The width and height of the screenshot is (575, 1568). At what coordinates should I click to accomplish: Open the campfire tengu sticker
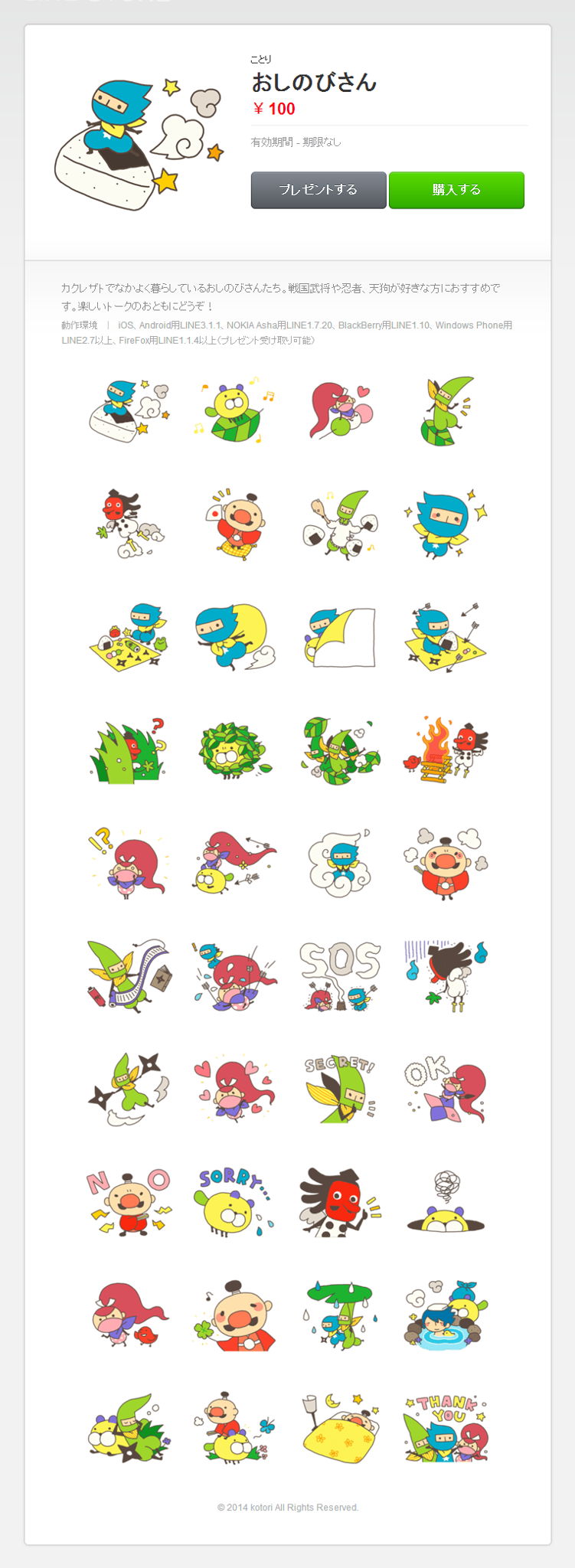[x=446, y=750]
